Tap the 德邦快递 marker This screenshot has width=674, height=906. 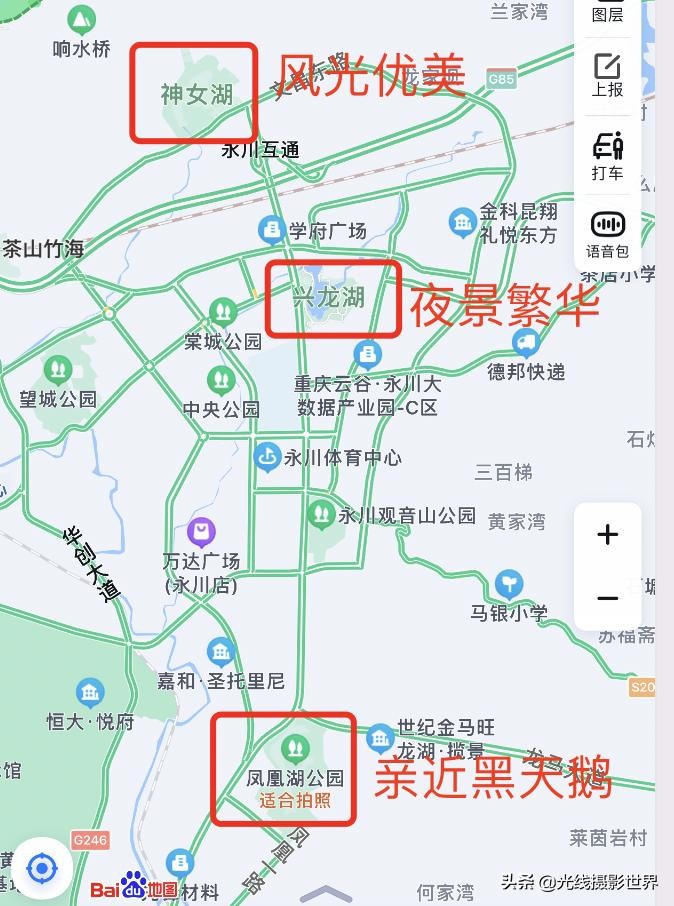[525, 344]
